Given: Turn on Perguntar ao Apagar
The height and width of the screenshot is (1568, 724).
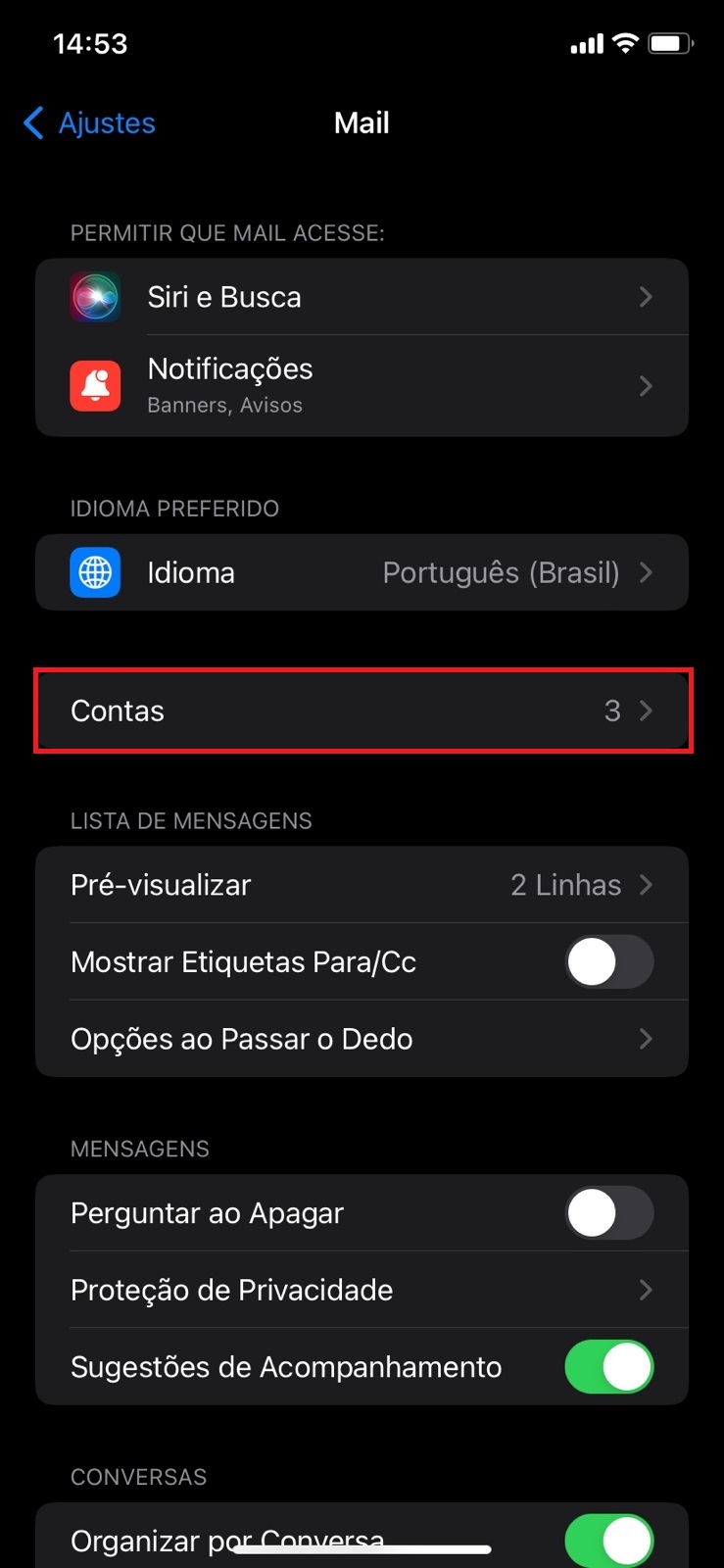Looking at the screenshot, I should 608,1213.
